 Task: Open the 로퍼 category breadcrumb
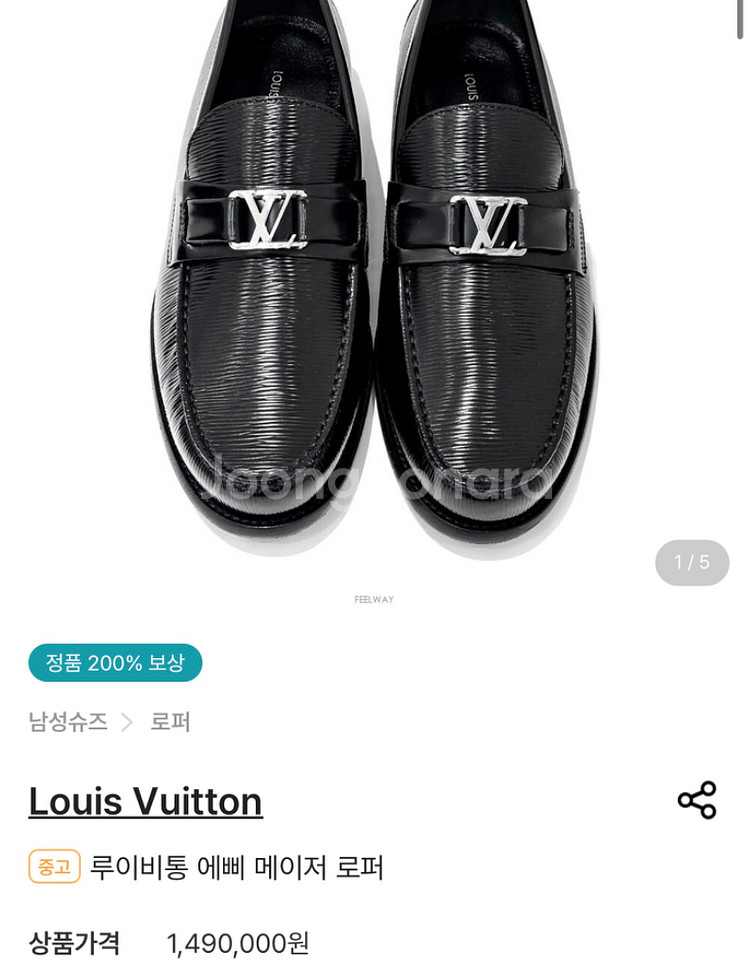pos(170,722)
